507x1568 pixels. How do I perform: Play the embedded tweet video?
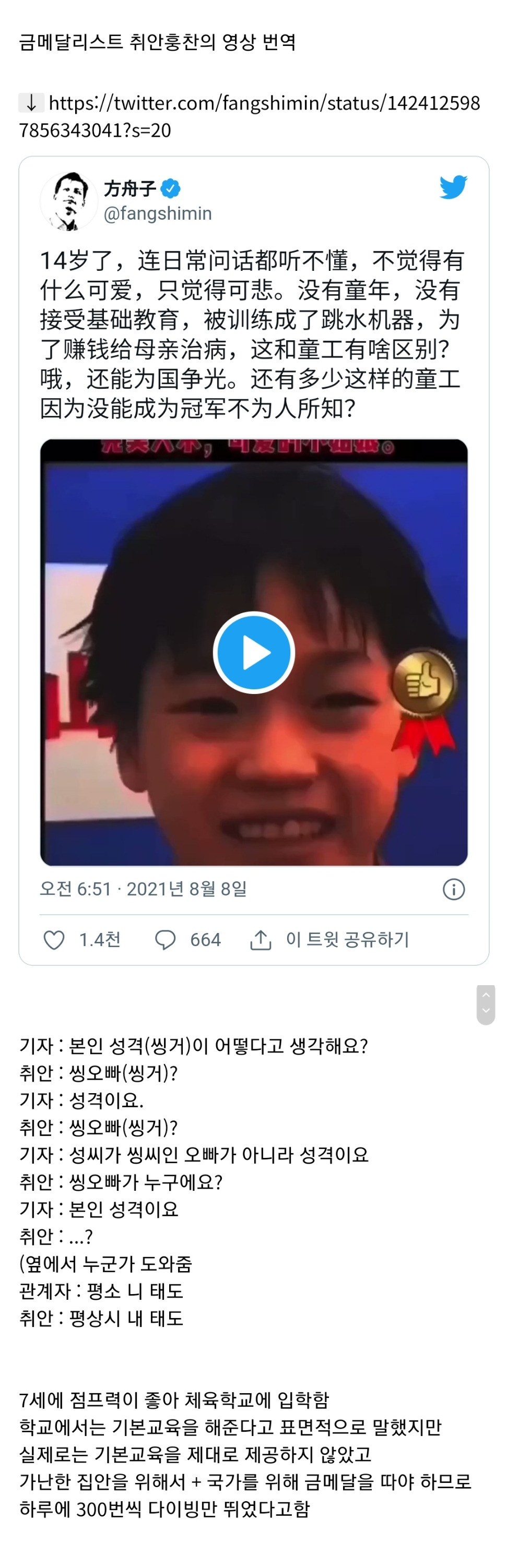254,652
